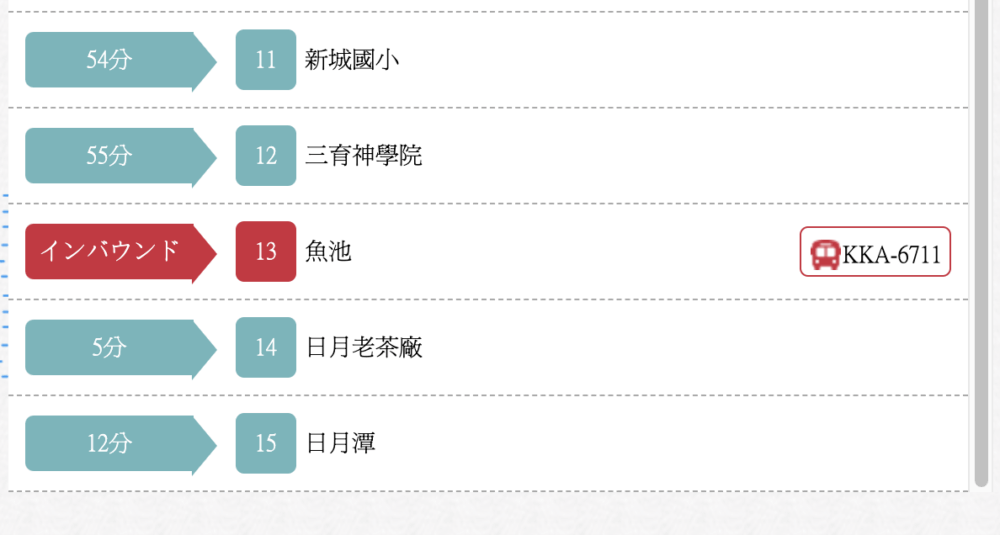This screenshot has height=535, width=1000.
Task: Open stop 15 日月潭
Action: pyautogui.click(x=341, y=443)
